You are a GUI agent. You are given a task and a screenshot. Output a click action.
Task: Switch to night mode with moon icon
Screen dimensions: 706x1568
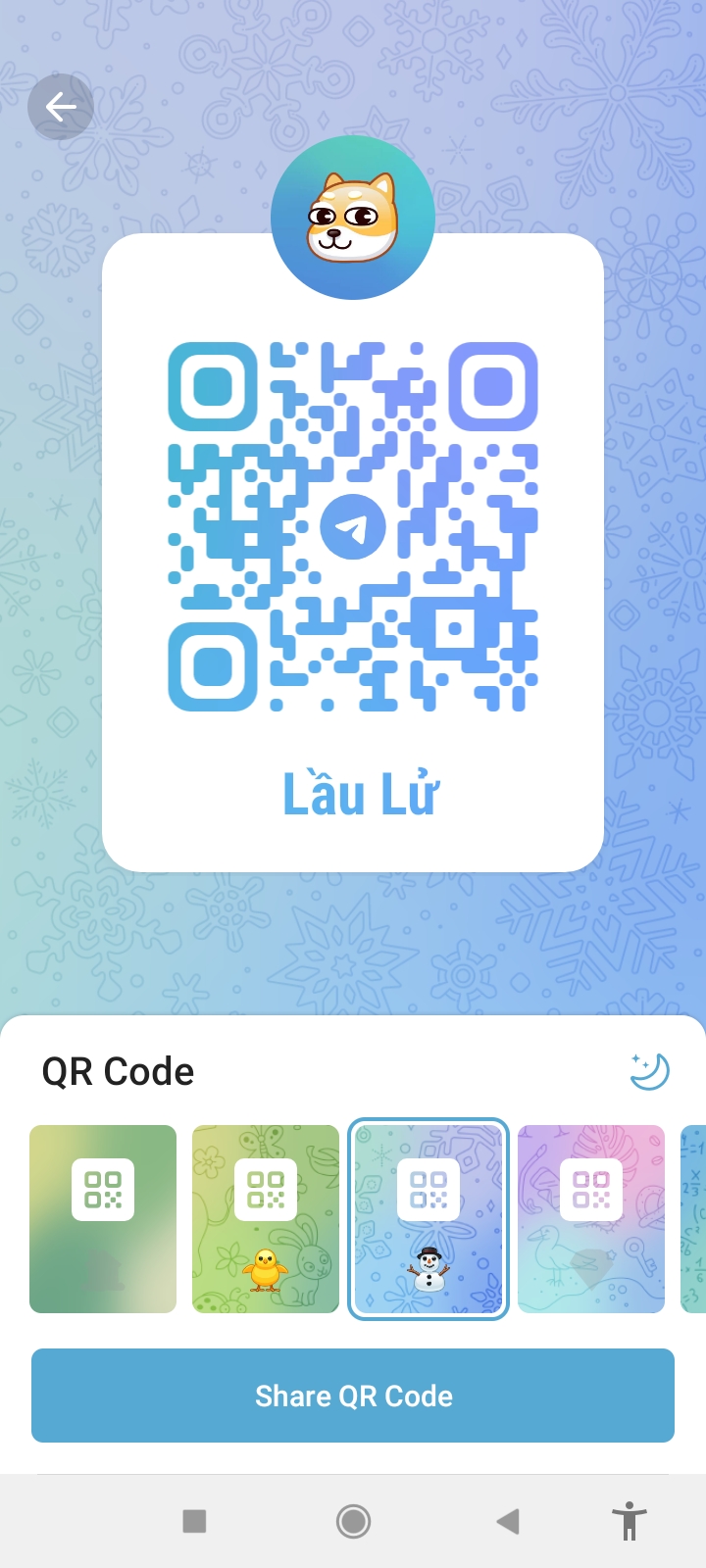pos(649,1071)
